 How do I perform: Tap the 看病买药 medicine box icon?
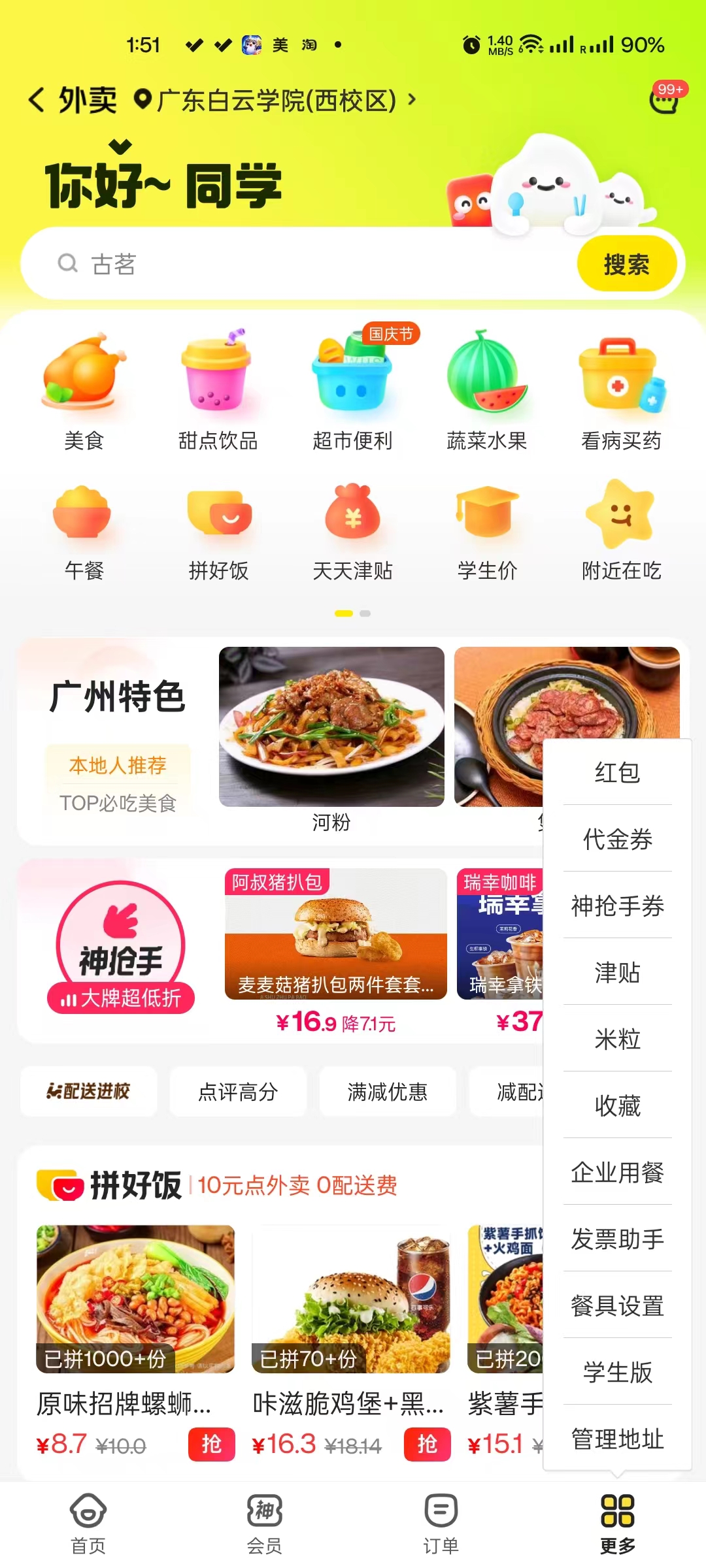(x=621, y=385)
